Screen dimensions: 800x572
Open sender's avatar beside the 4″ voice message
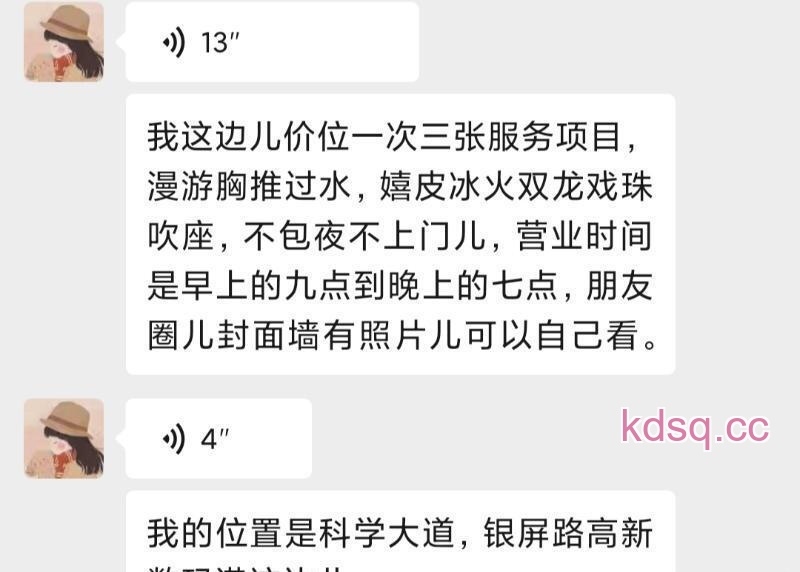64,438
